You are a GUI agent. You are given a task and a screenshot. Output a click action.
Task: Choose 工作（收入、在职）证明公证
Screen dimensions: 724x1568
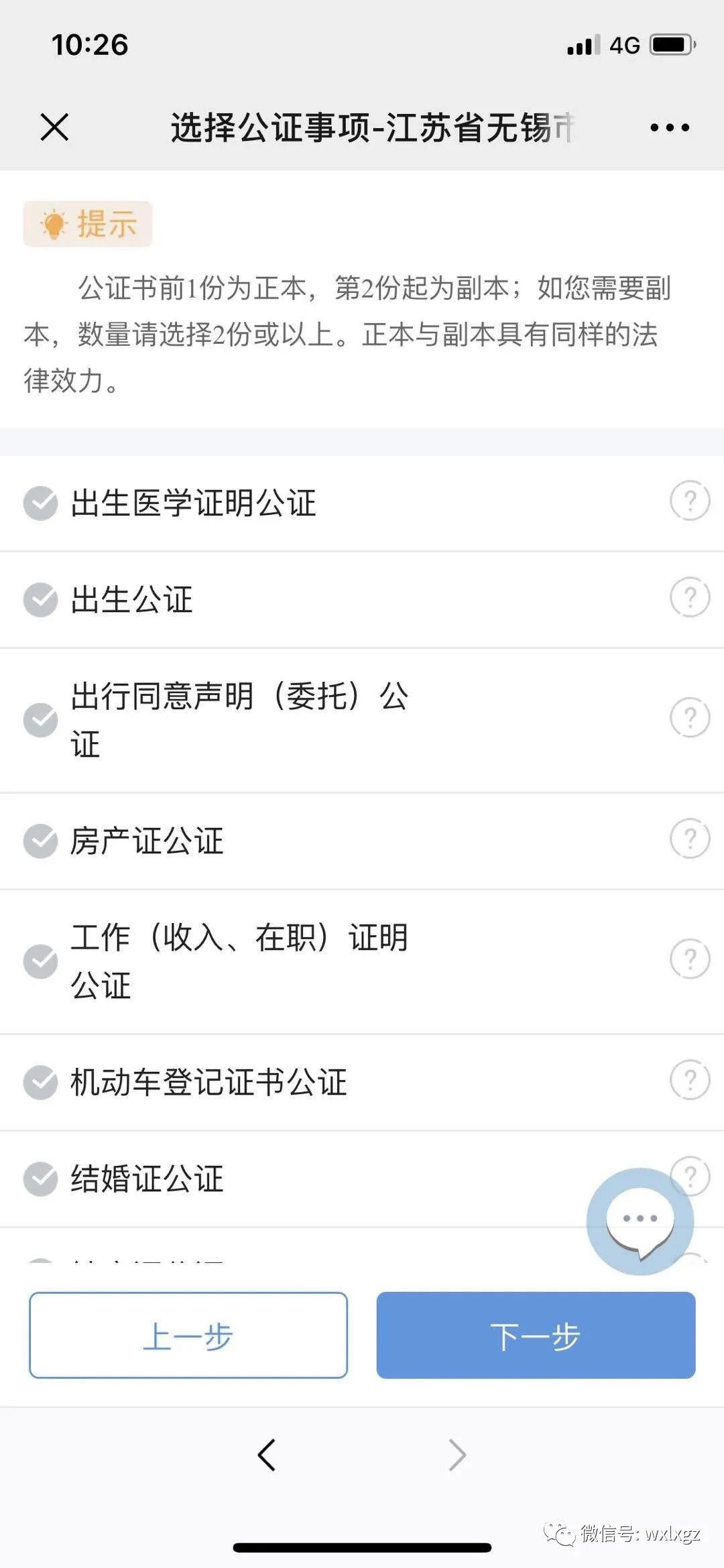[41, 961]
